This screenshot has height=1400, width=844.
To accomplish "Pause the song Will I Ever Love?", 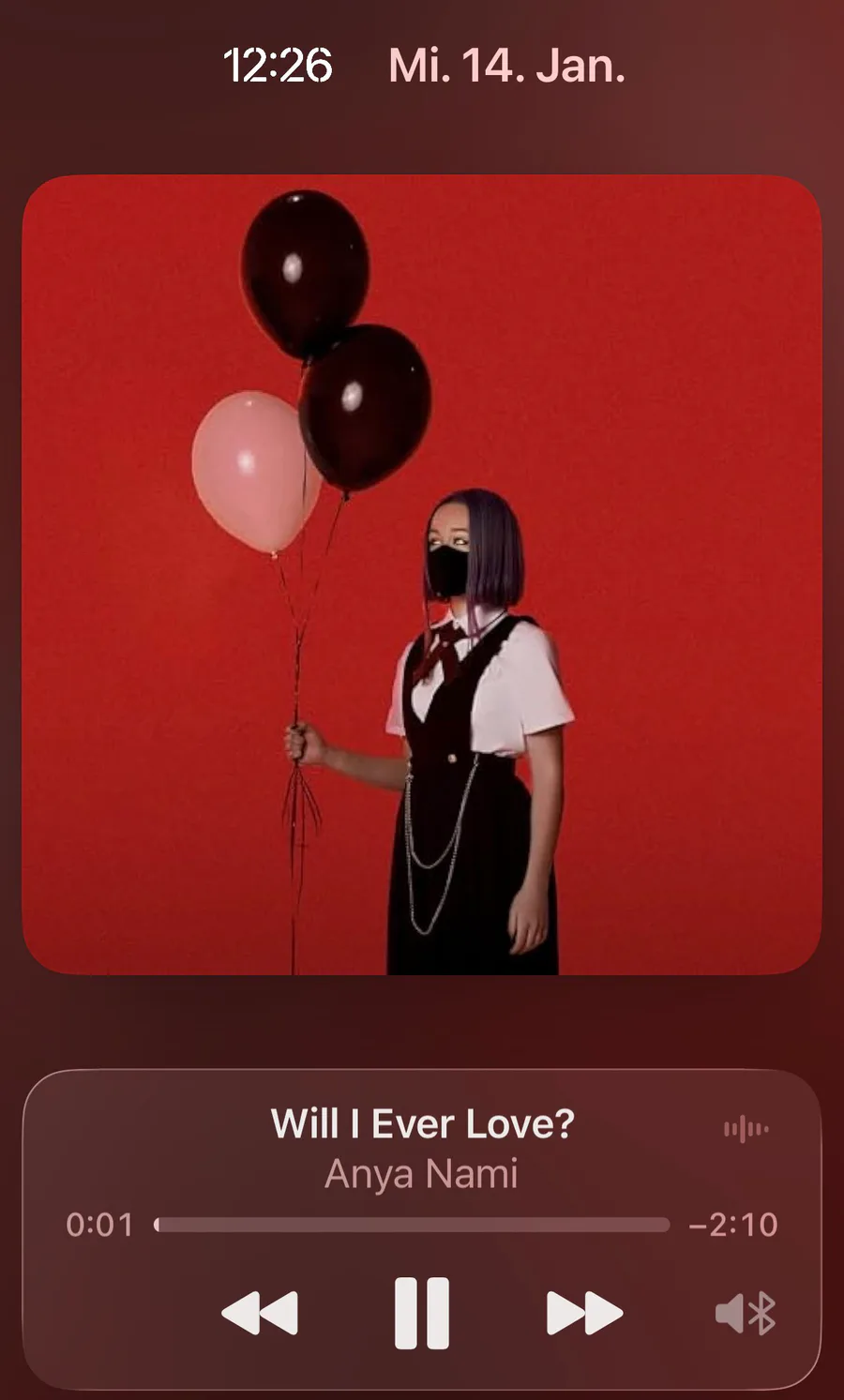I will pos(422,1313).
